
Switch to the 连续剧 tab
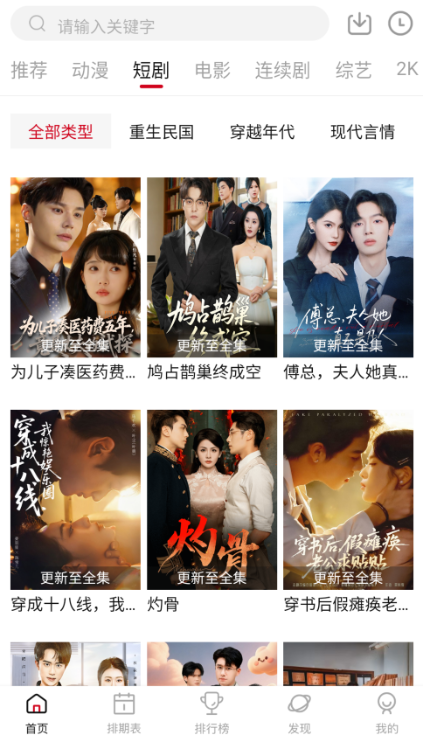pyautogui.click(x=282, y=70)
